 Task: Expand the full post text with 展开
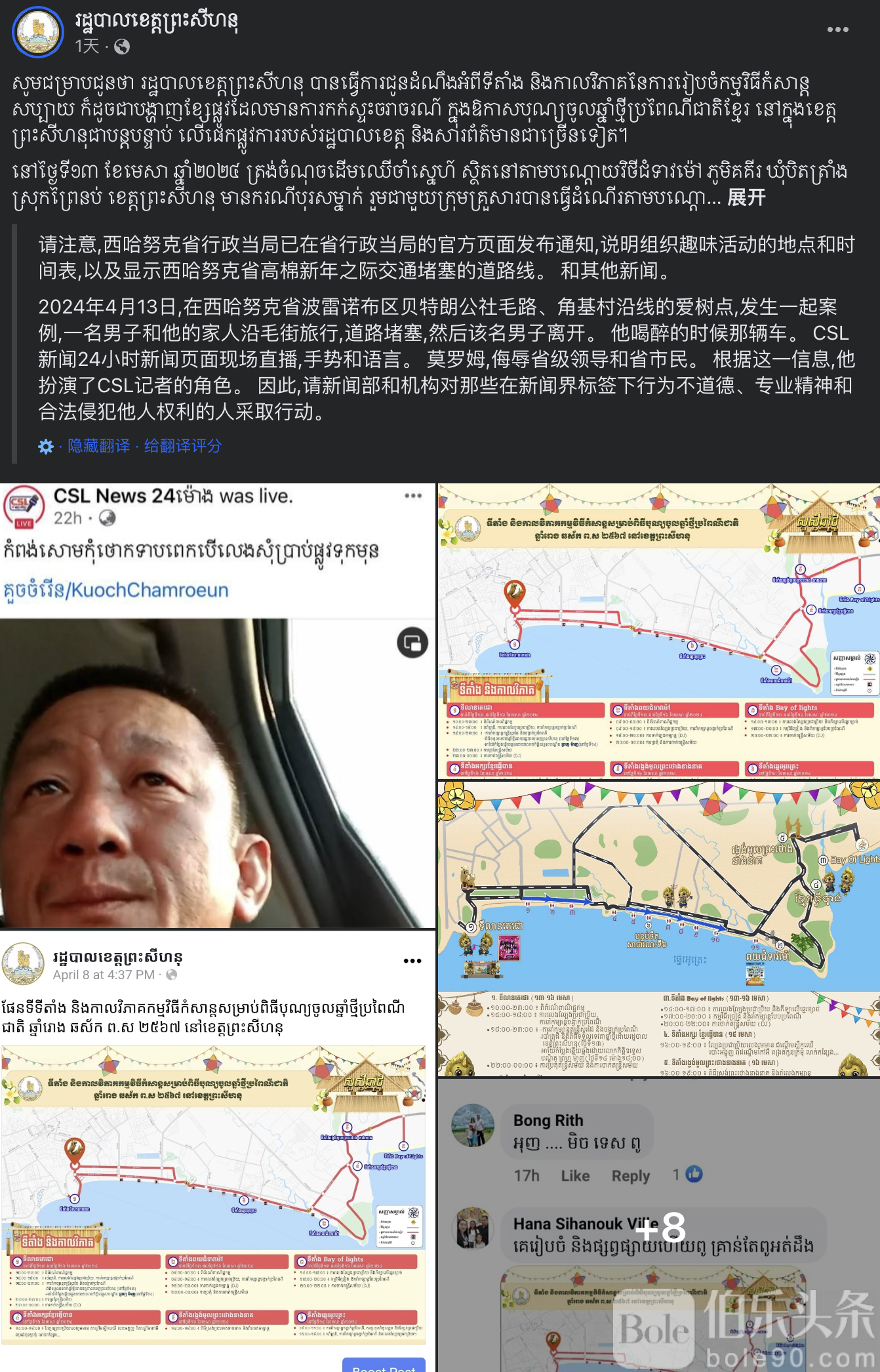click(x=746, y=197)
